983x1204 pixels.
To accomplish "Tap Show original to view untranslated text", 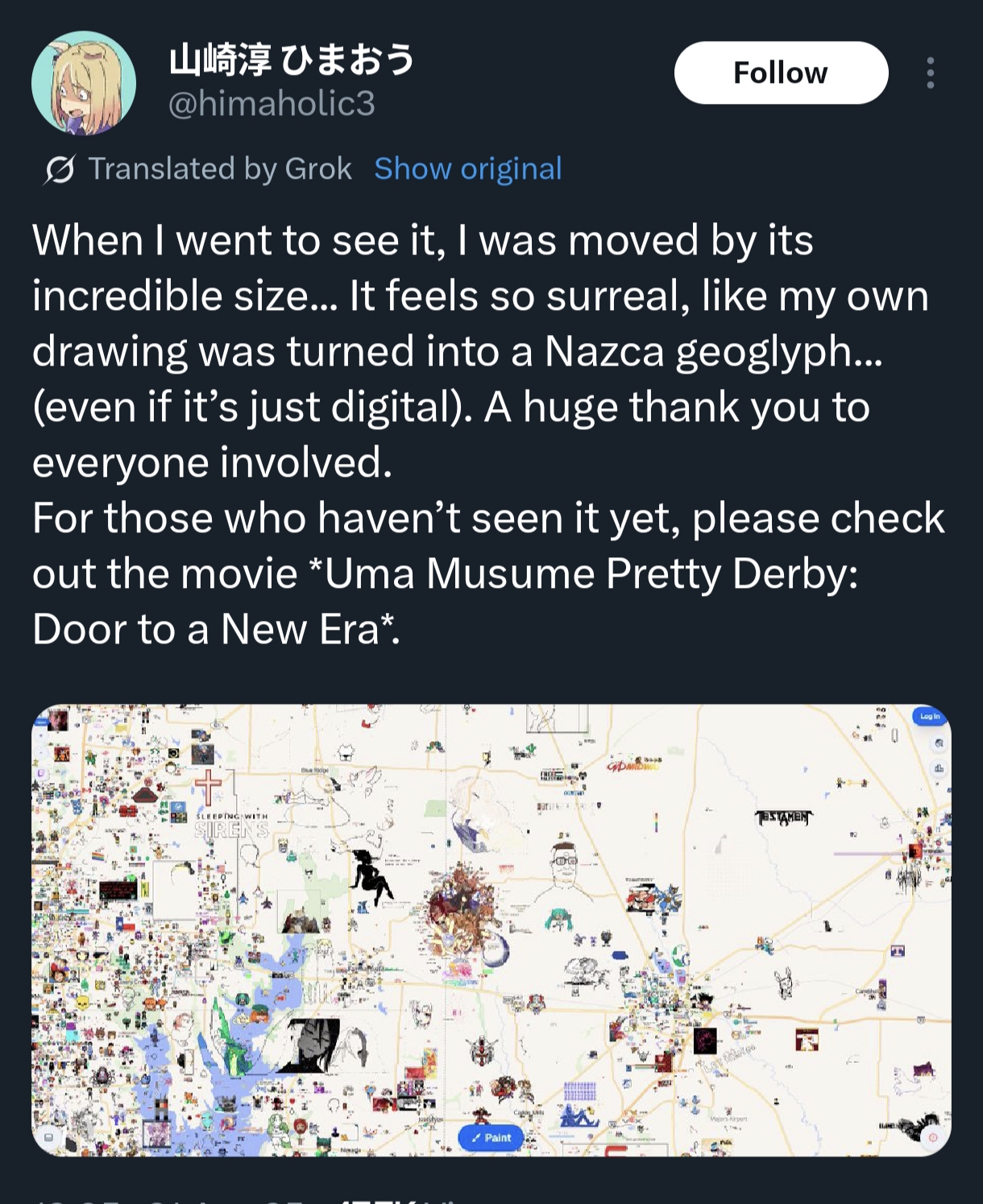I will (x=468, y=169).
